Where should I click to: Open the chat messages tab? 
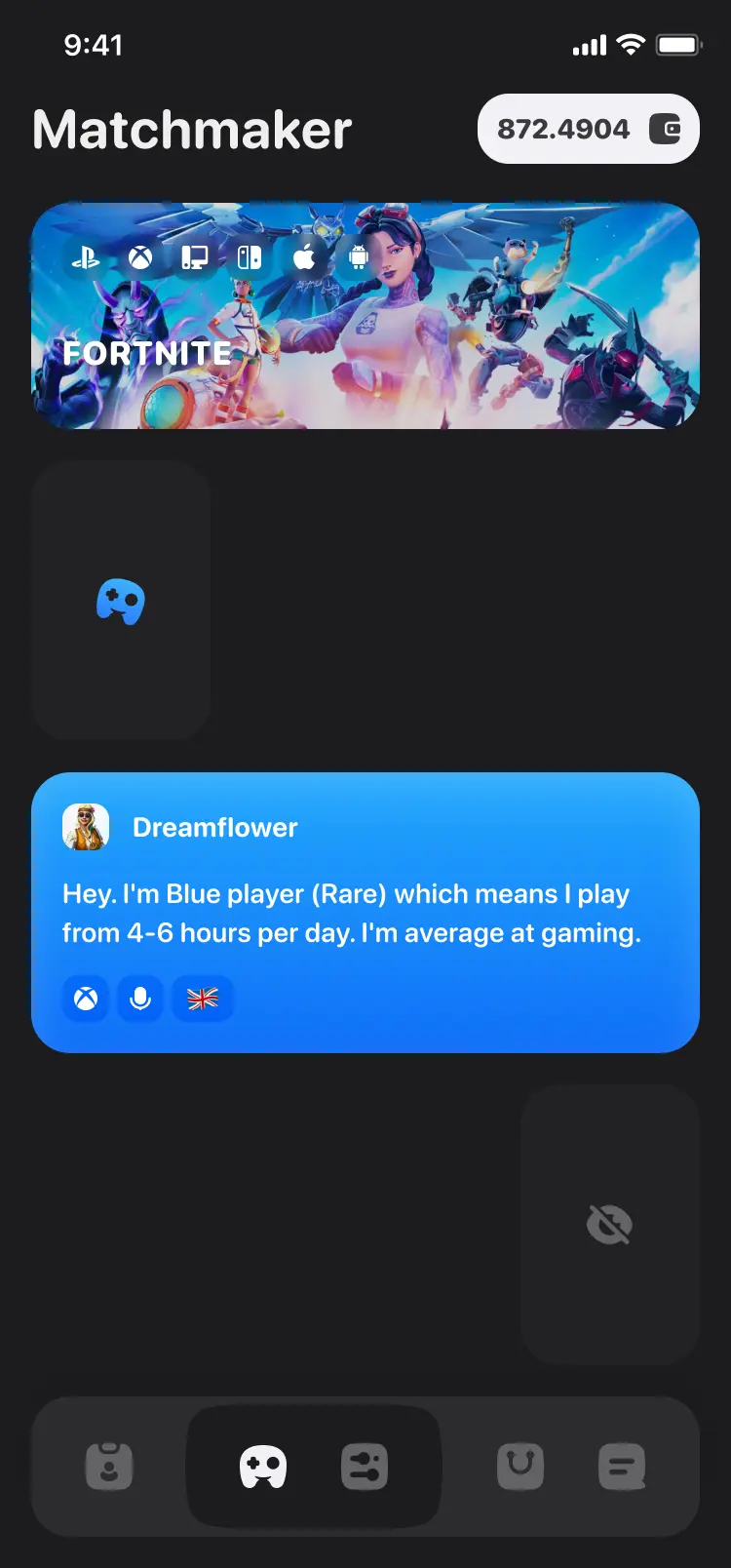pos(622,1467)
